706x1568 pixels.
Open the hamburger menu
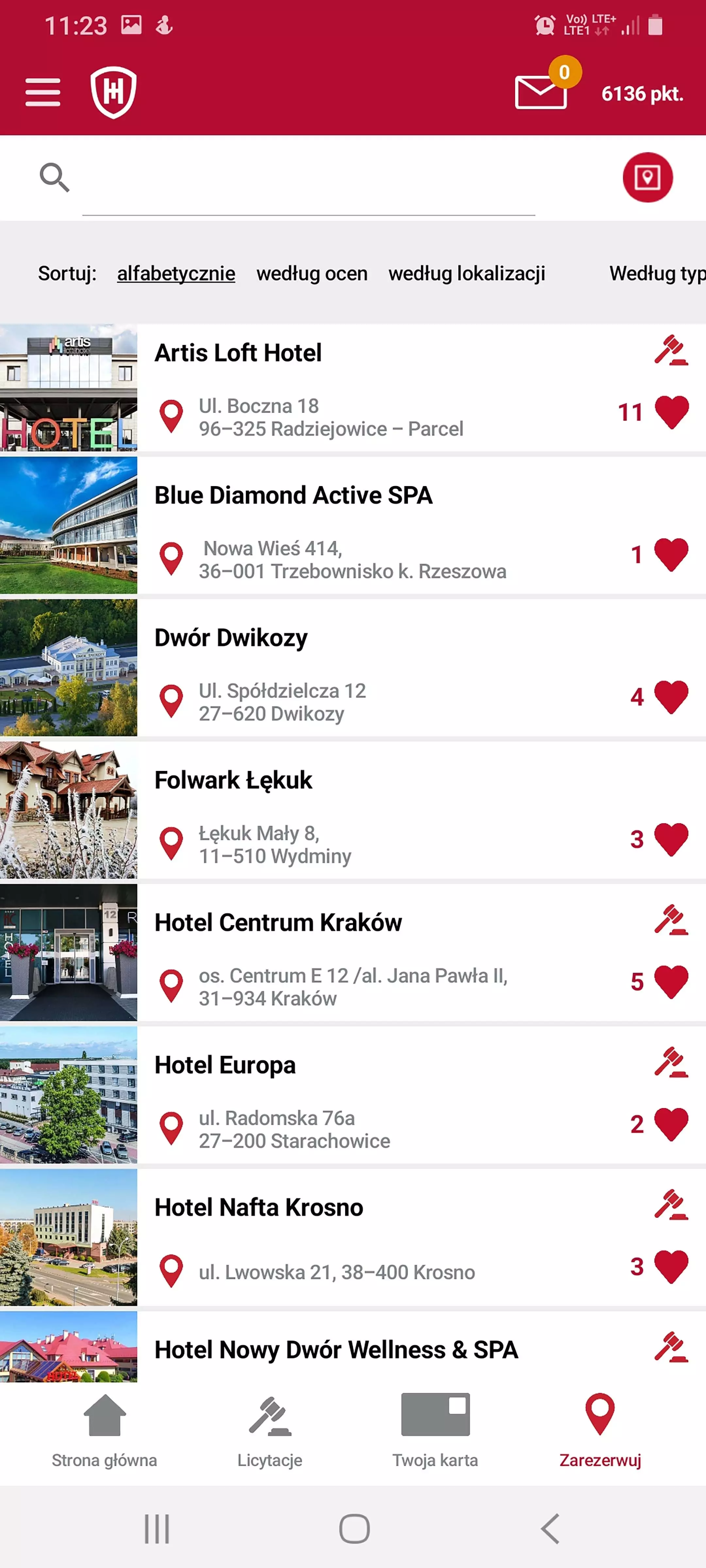(42, 92)
